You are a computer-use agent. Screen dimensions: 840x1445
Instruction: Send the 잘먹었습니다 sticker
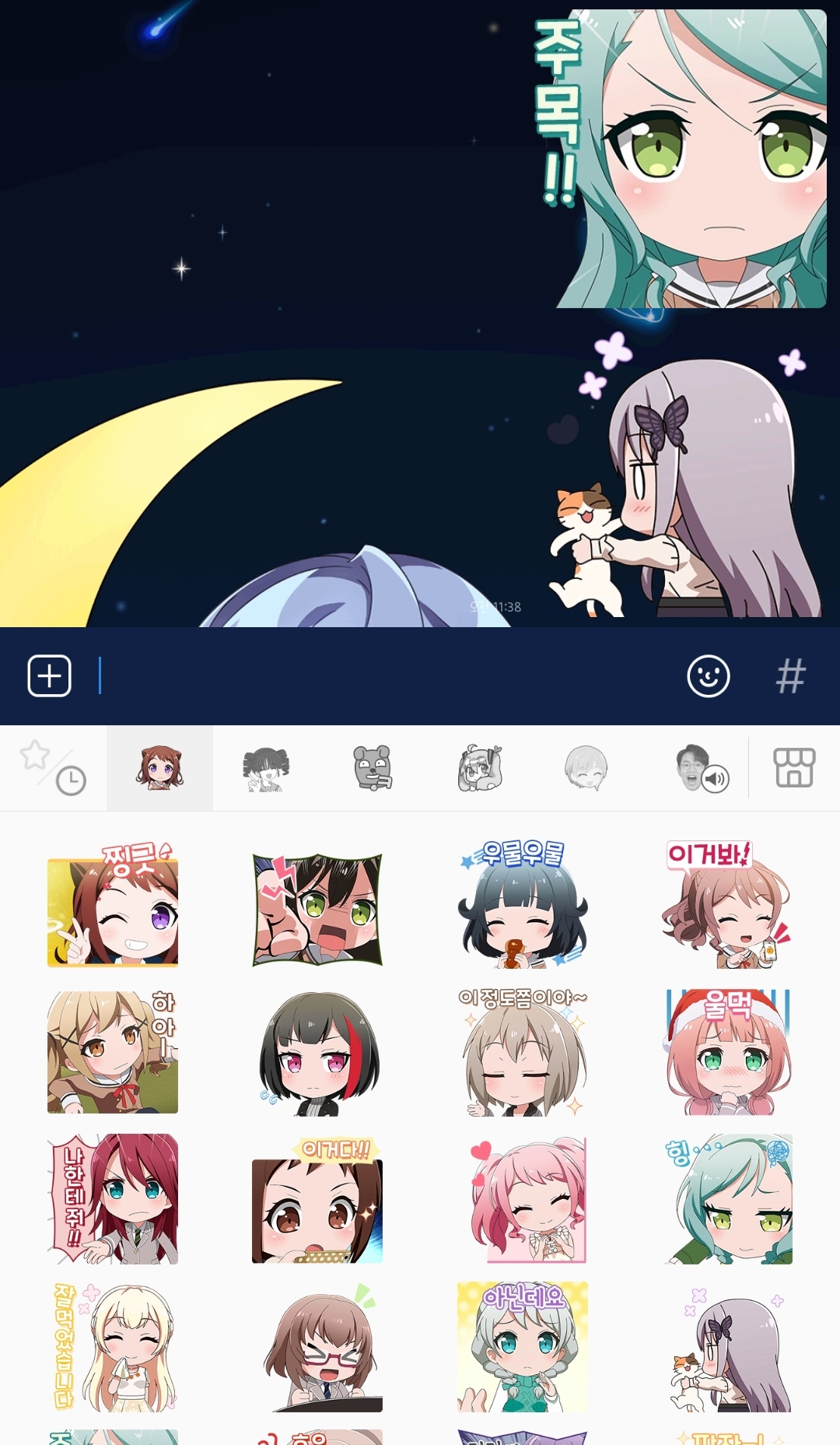[113, 1348]
